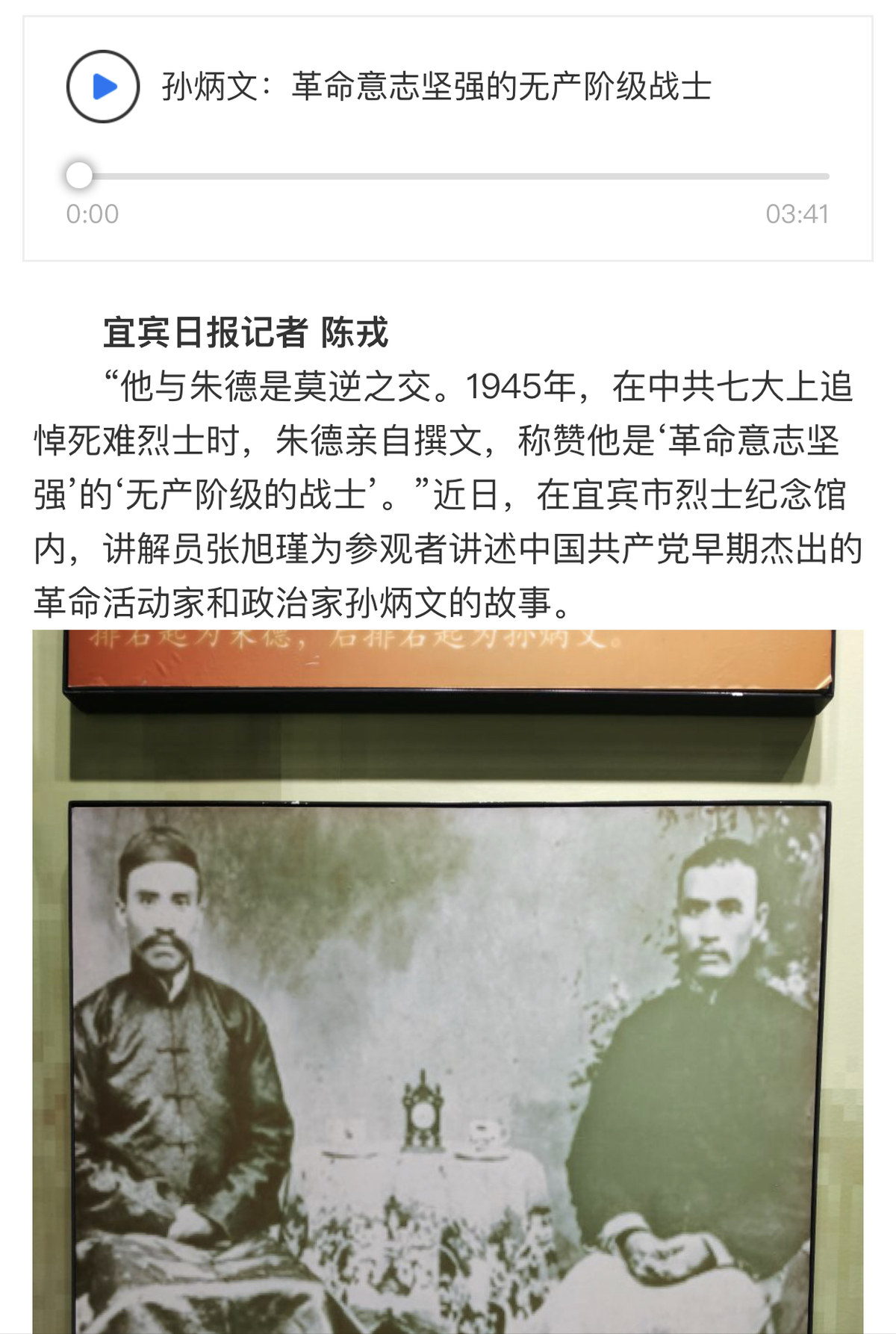Play the 孙炳文 audio recording

pos(103,87)
